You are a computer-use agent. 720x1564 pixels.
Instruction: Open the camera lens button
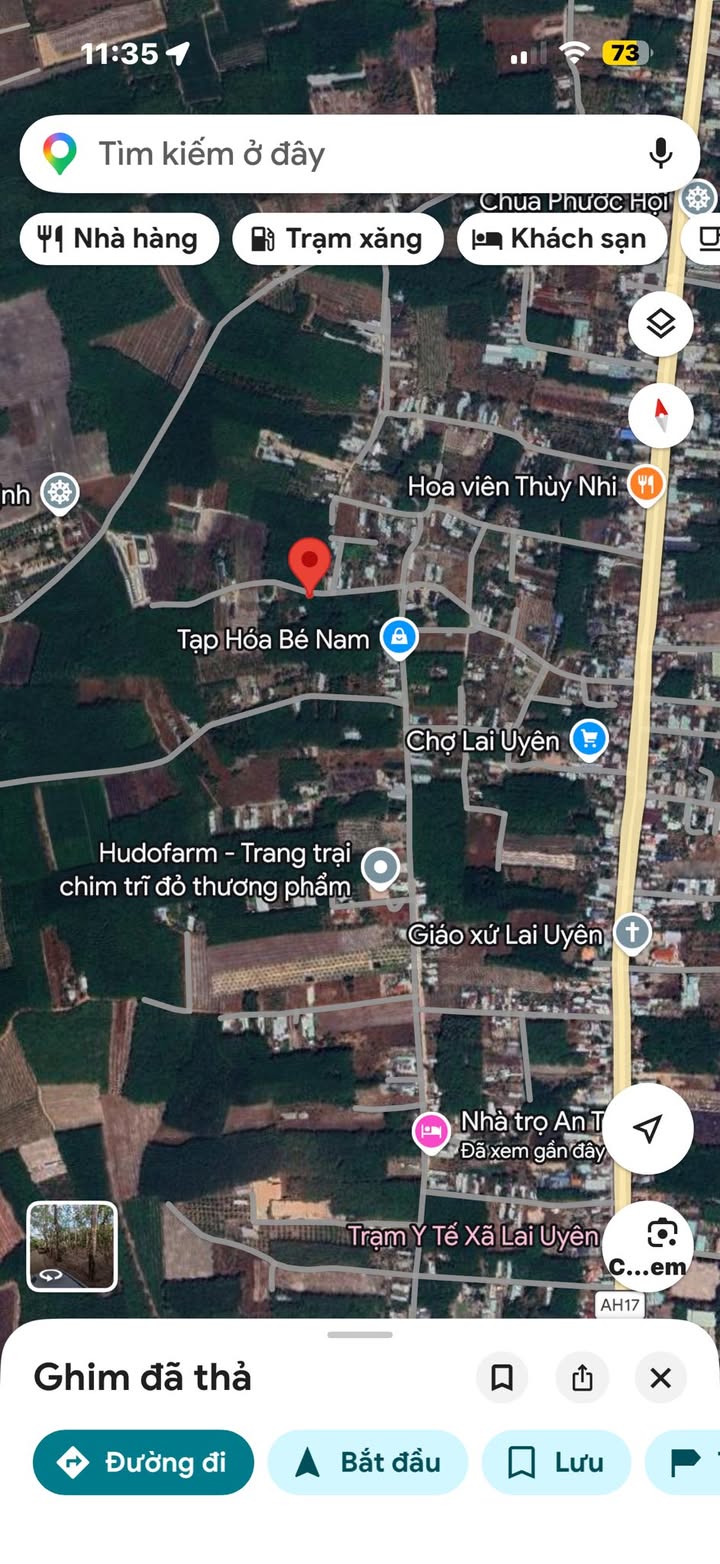660,1246
